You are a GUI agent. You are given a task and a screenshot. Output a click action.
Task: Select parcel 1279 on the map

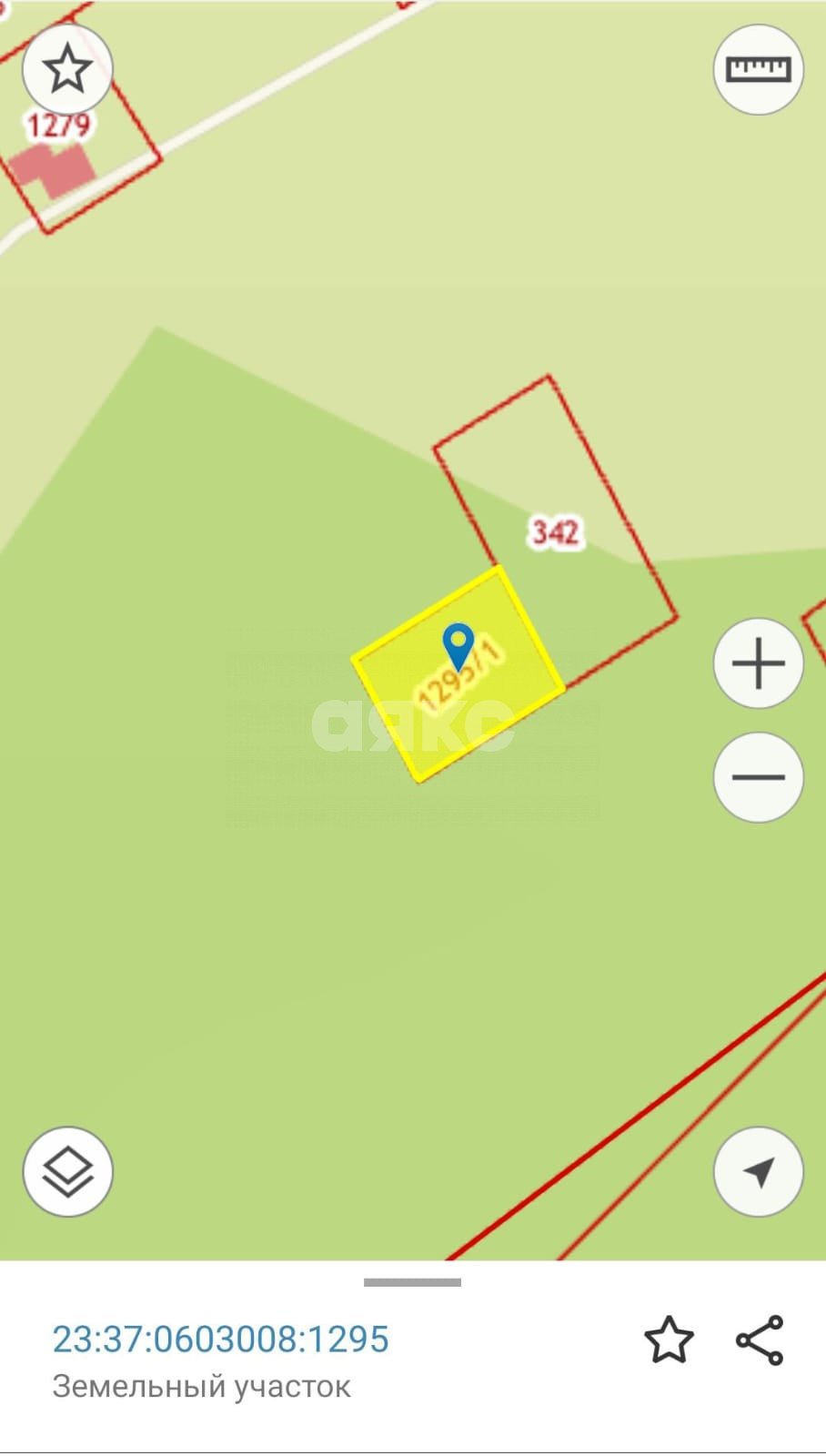(58, 125)
